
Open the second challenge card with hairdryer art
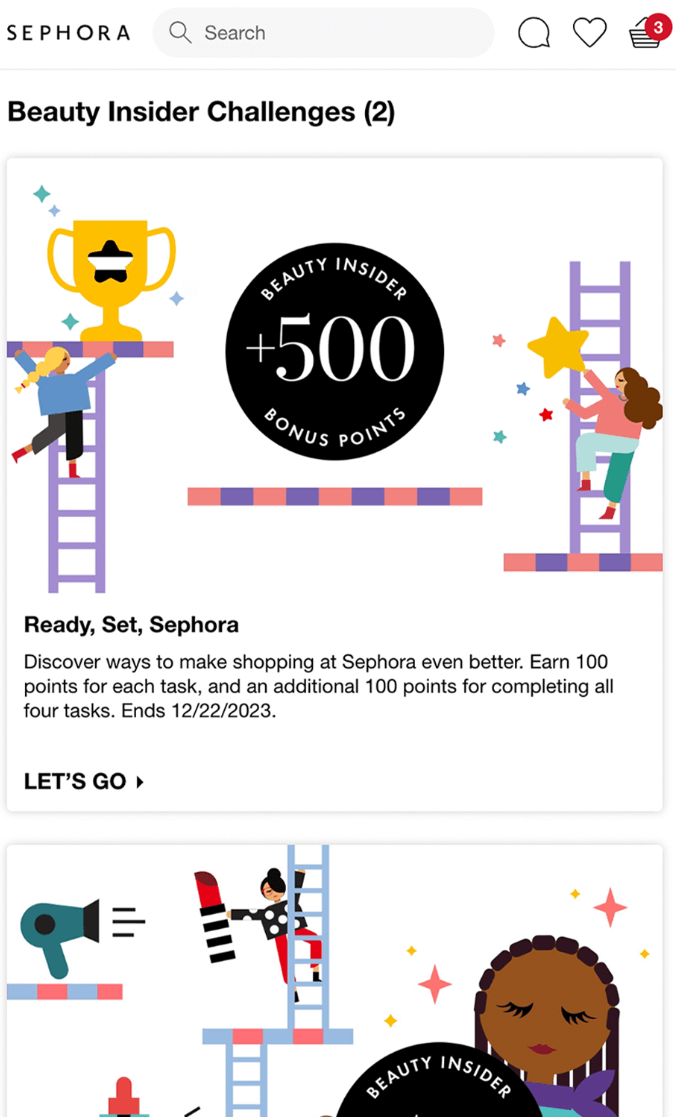point(334,980)
